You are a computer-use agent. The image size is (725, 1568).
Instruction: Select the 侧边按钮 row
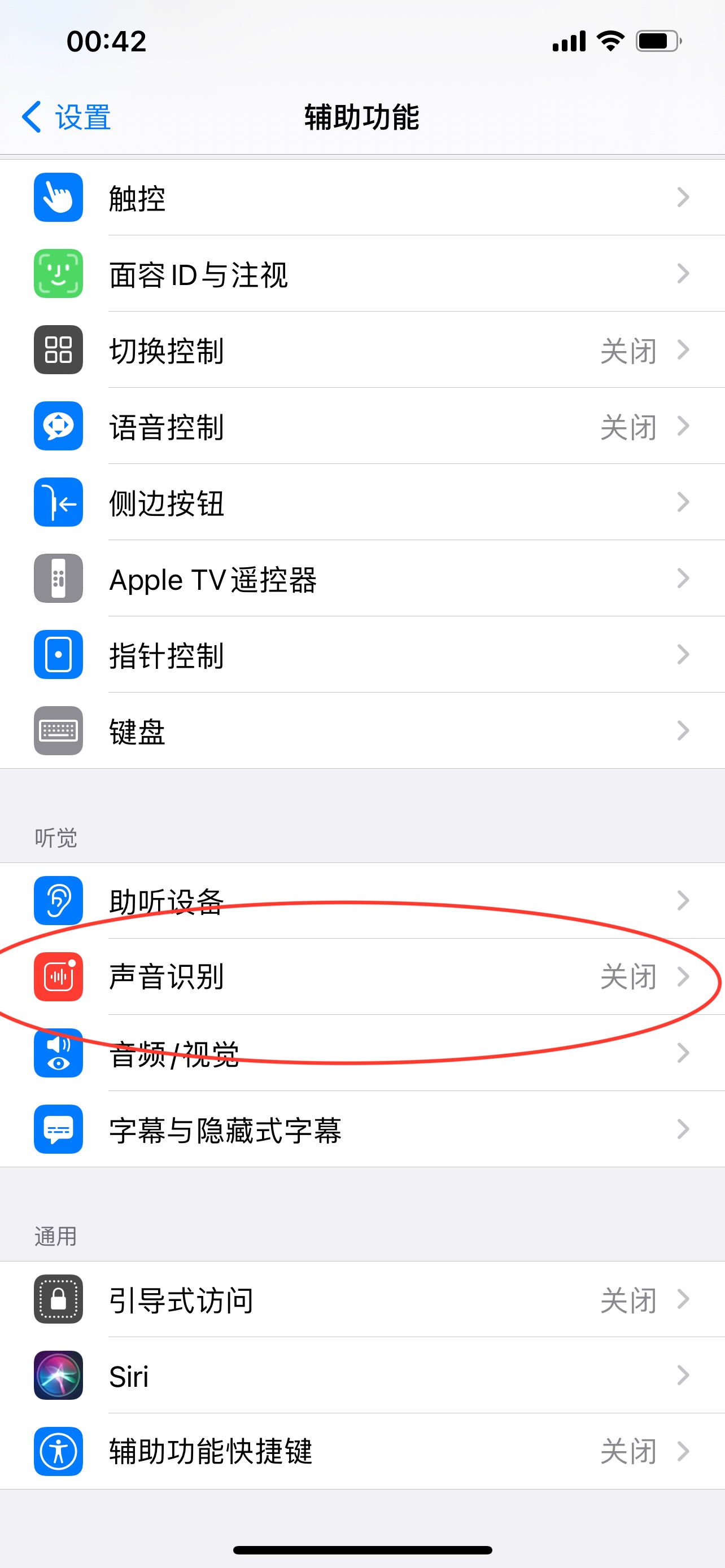(x=362, y=502)
